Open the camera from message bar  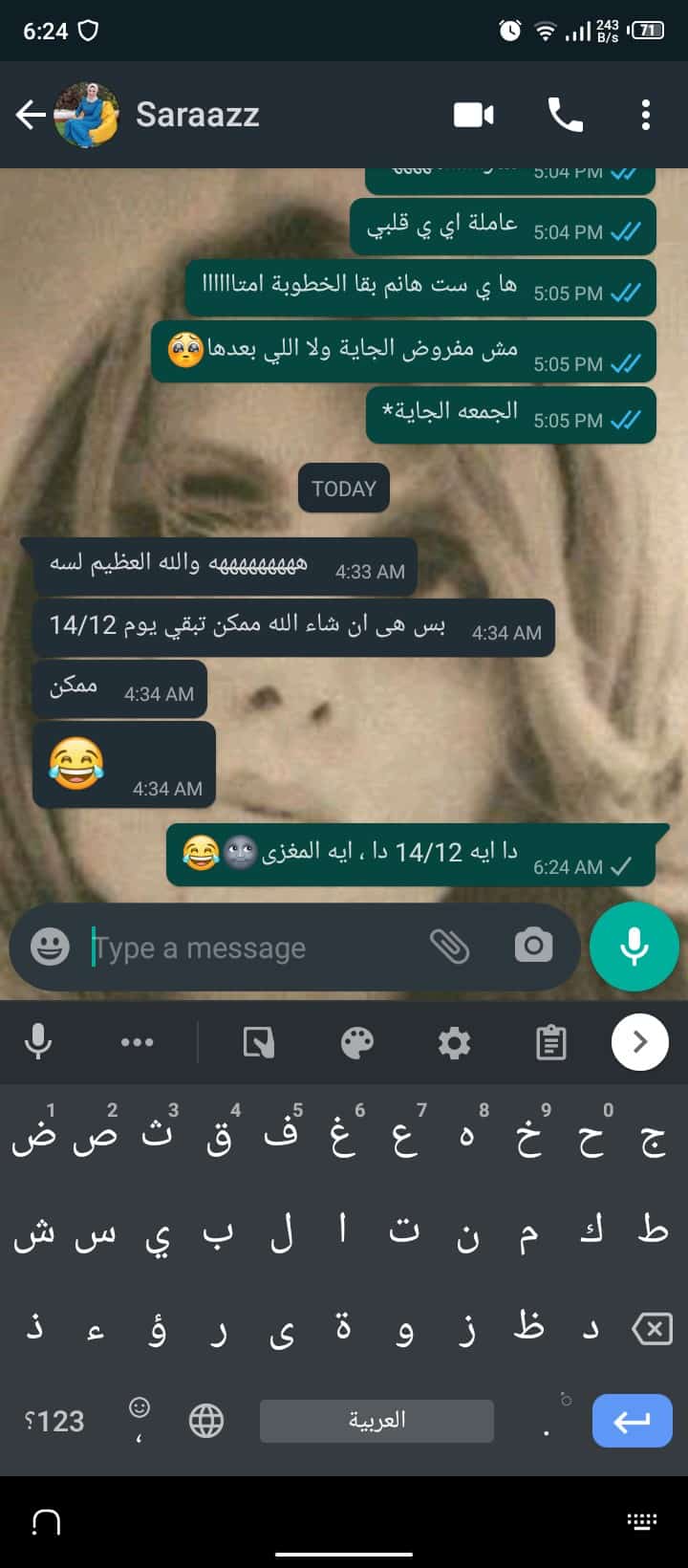tap(533, 946)
